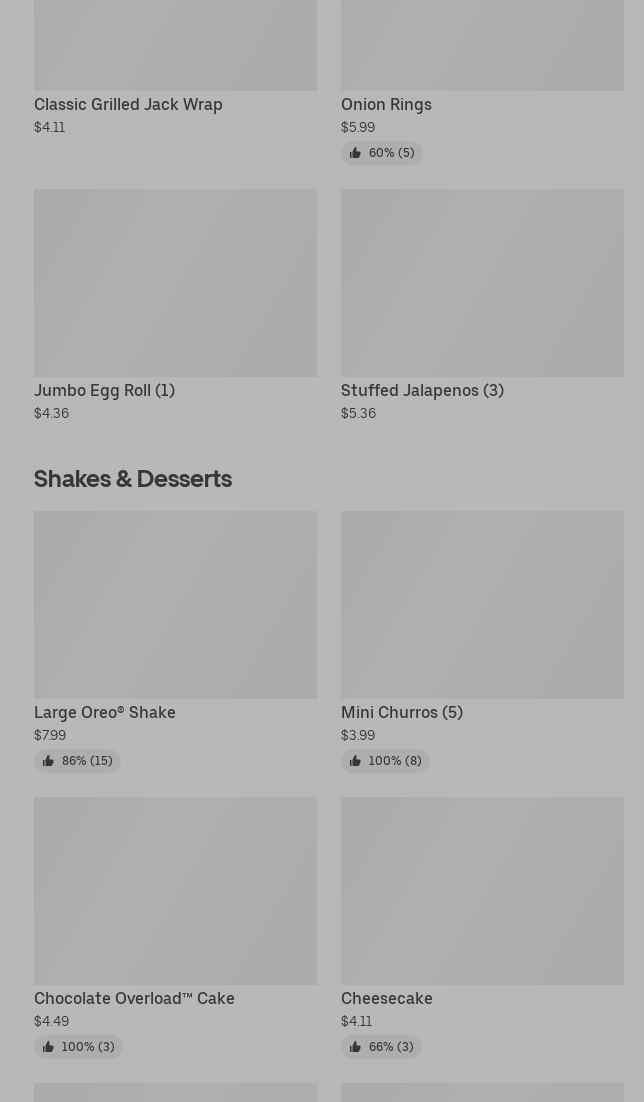Open the Classic Grilled Jack Wrap item
The width and height of the screenshot is (644, 1102).
[x=175, y=68]
